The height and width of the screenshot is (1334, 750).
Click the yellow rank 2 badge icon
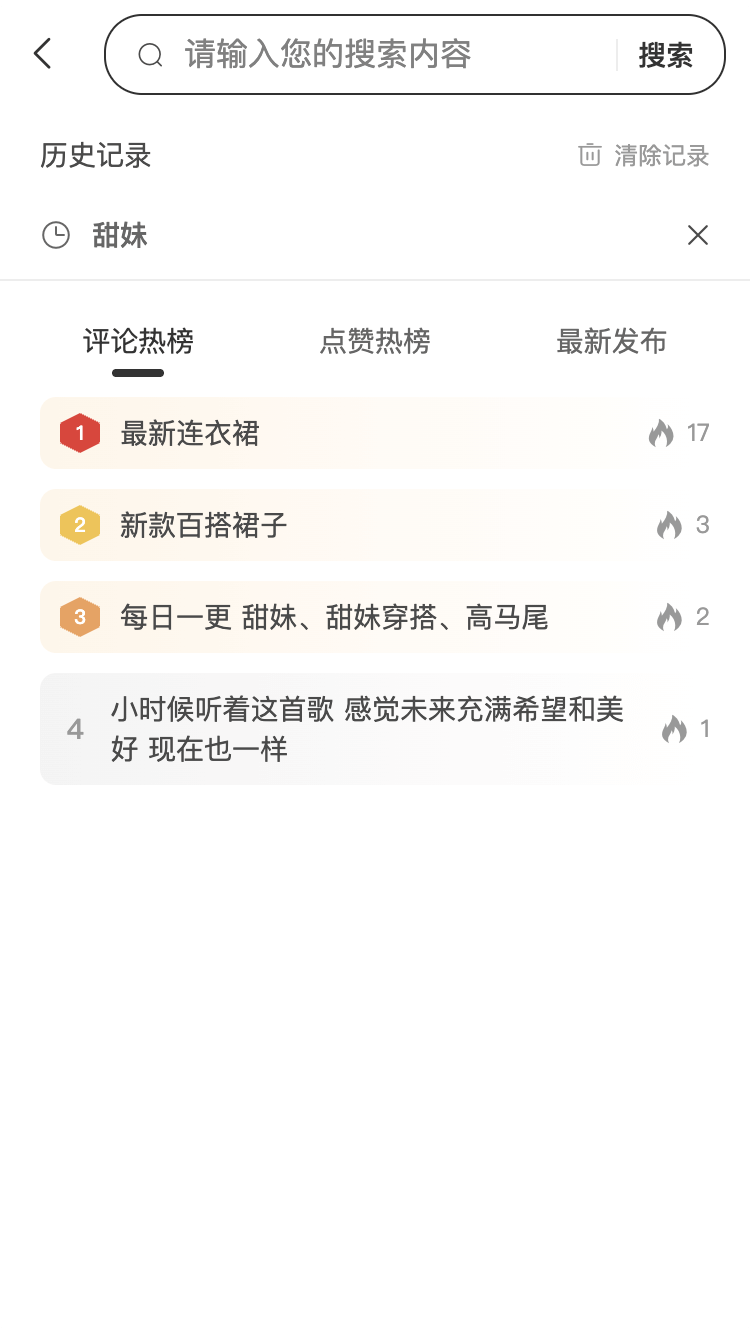[79, 524]
